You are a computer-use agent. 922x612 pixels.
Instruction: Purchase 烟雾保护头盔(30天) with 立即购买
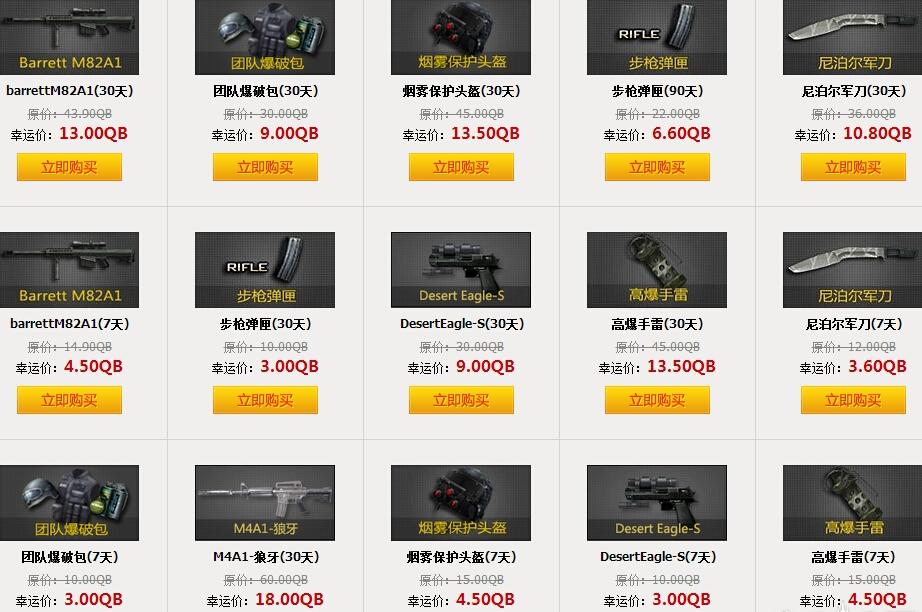coord(461,167)
